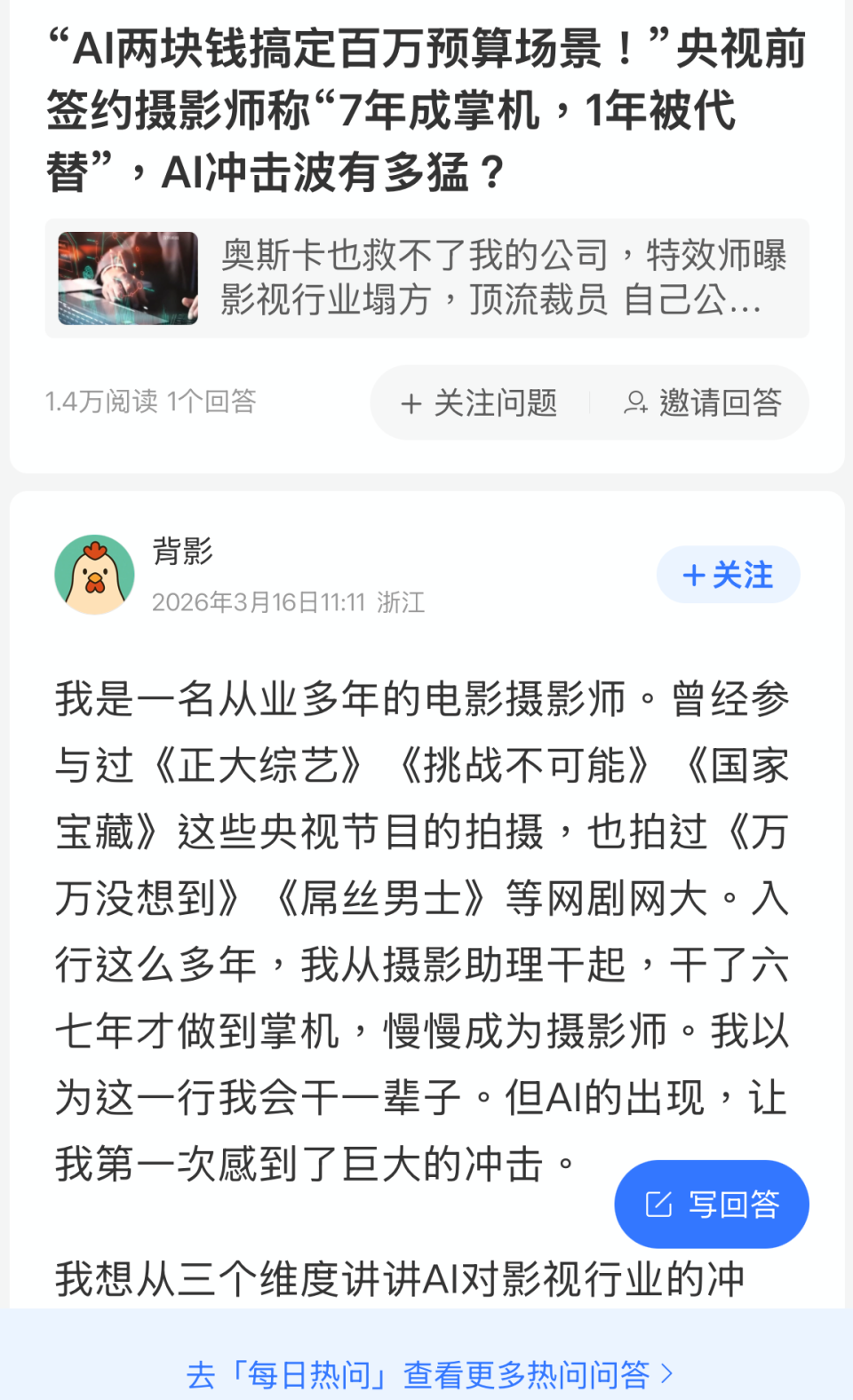
Task: Click the 1.4万阅读 read counter
Action: (x=98, y=402)
